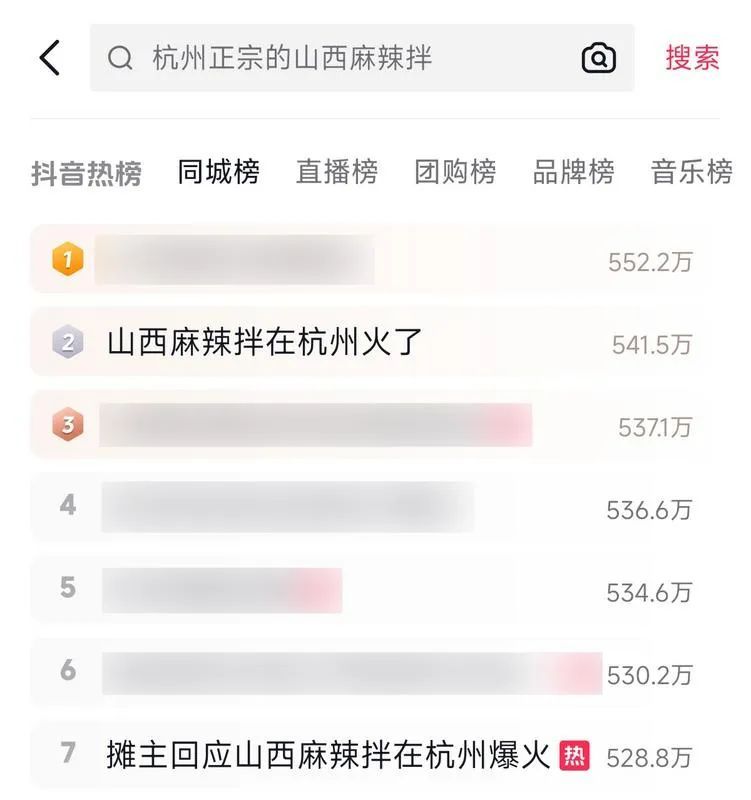Open the 直播榜 tab
The width and height of the screenshot is (751, 800).
coord(336,171)
